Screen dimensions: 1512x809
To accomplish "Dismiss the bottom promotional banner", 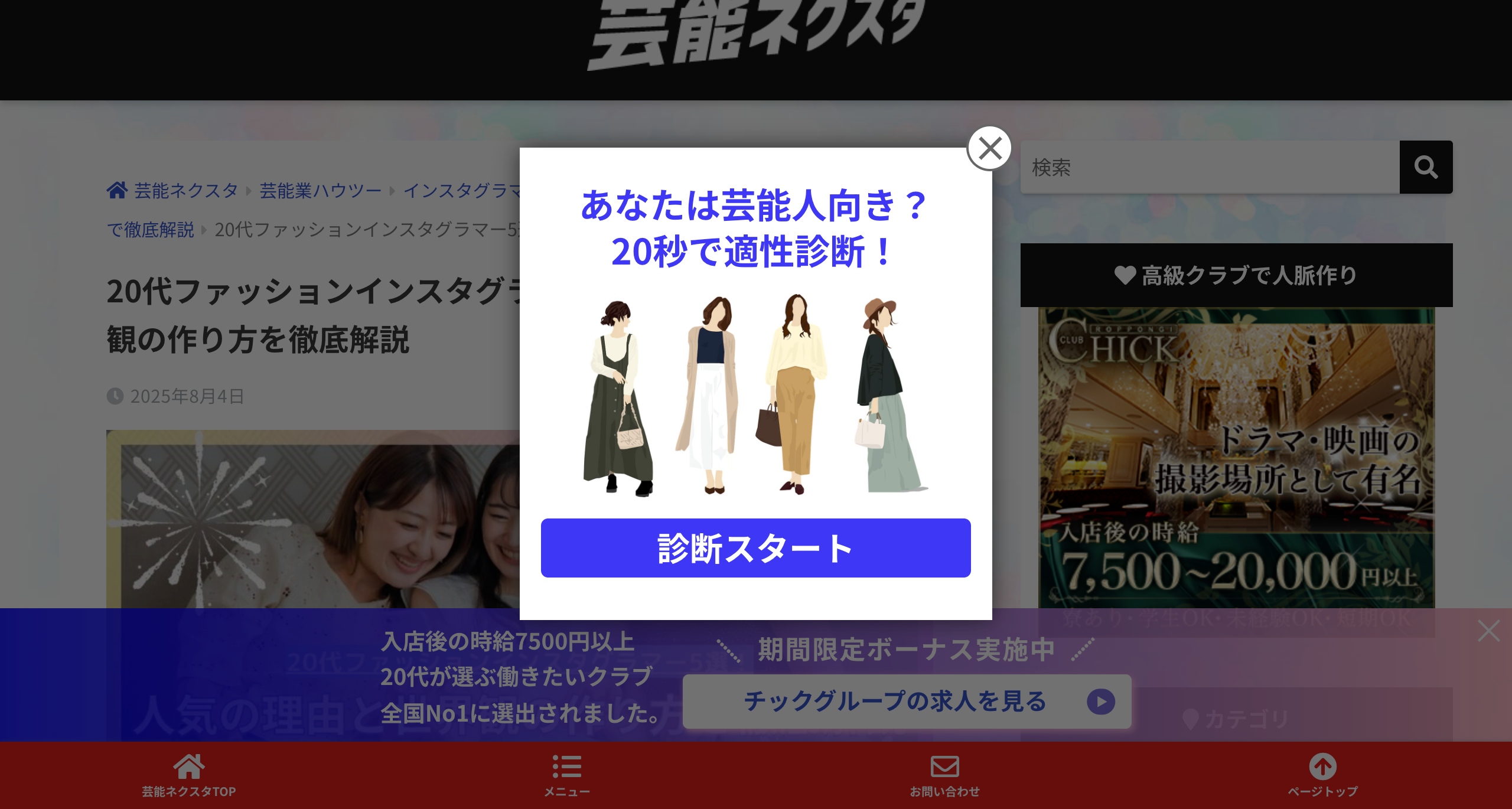I will click(1488, 631).
